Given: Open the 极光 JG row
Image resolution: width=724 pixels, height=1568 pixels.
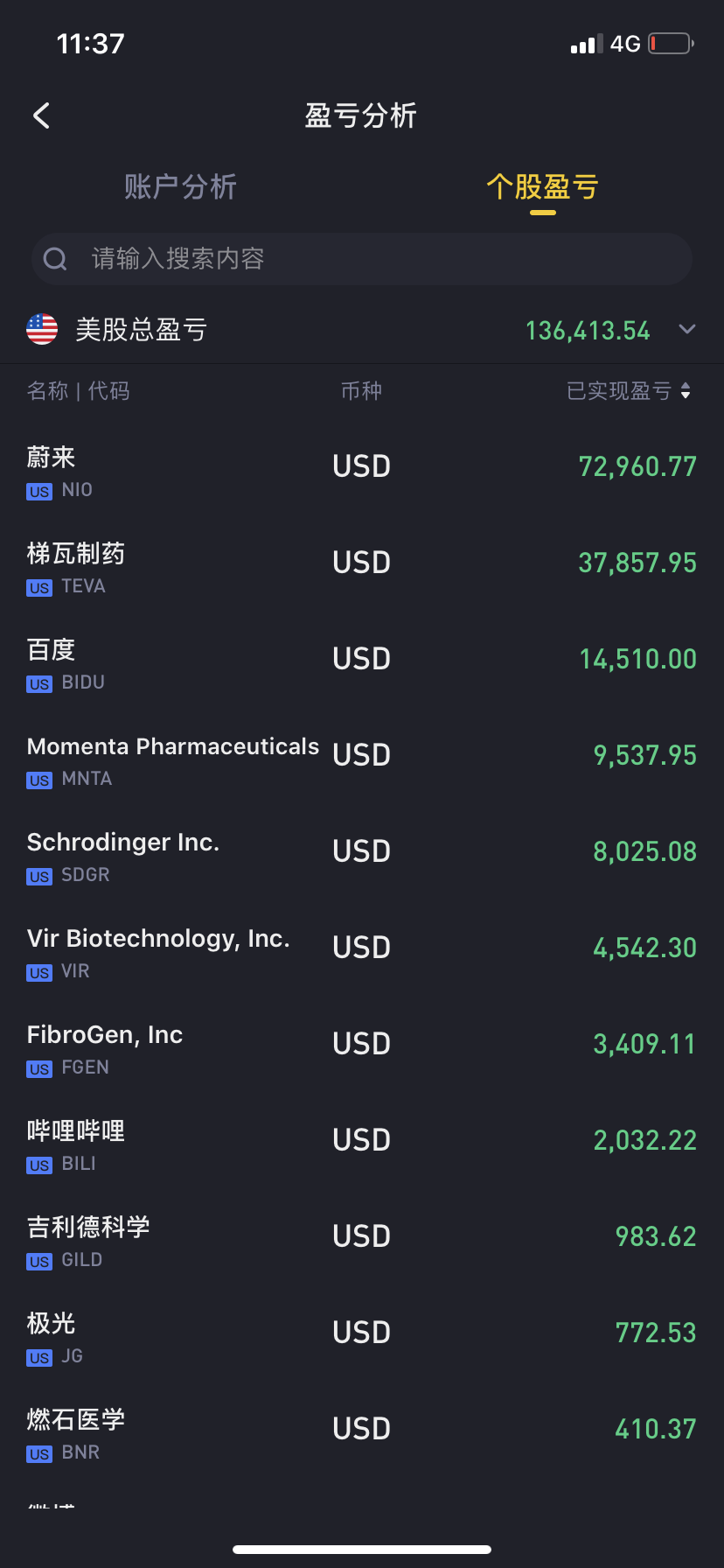Looking at the screenshot, I should click(362, 1333).
